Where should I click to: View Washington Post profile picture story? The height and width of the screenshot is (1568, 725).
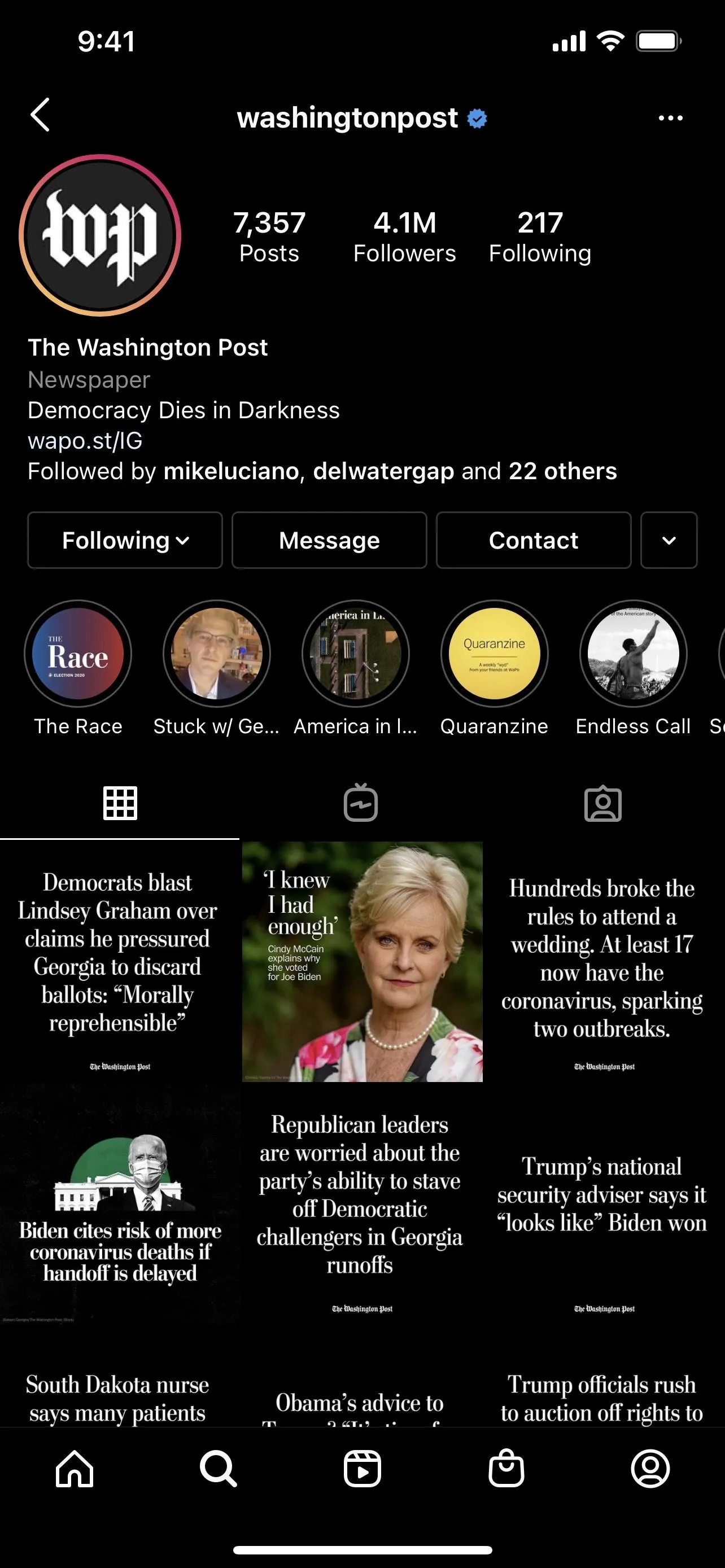(100, 235)
